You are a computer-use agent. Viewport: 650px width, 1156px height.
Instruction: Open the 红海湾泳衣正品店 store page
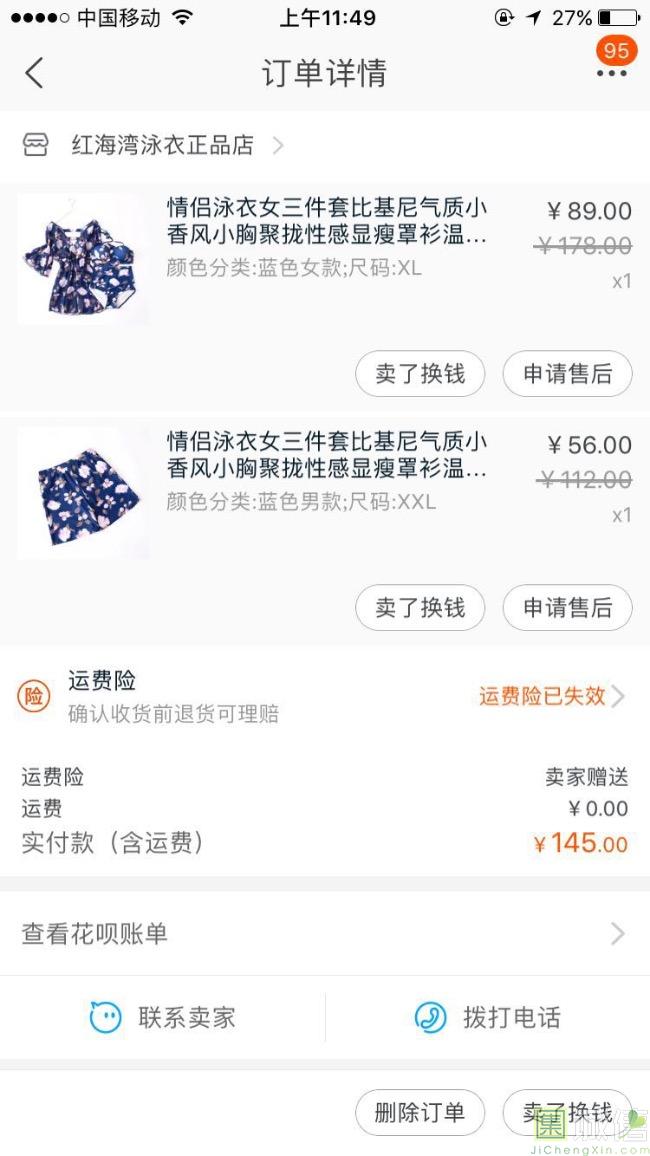coord(163,146)
